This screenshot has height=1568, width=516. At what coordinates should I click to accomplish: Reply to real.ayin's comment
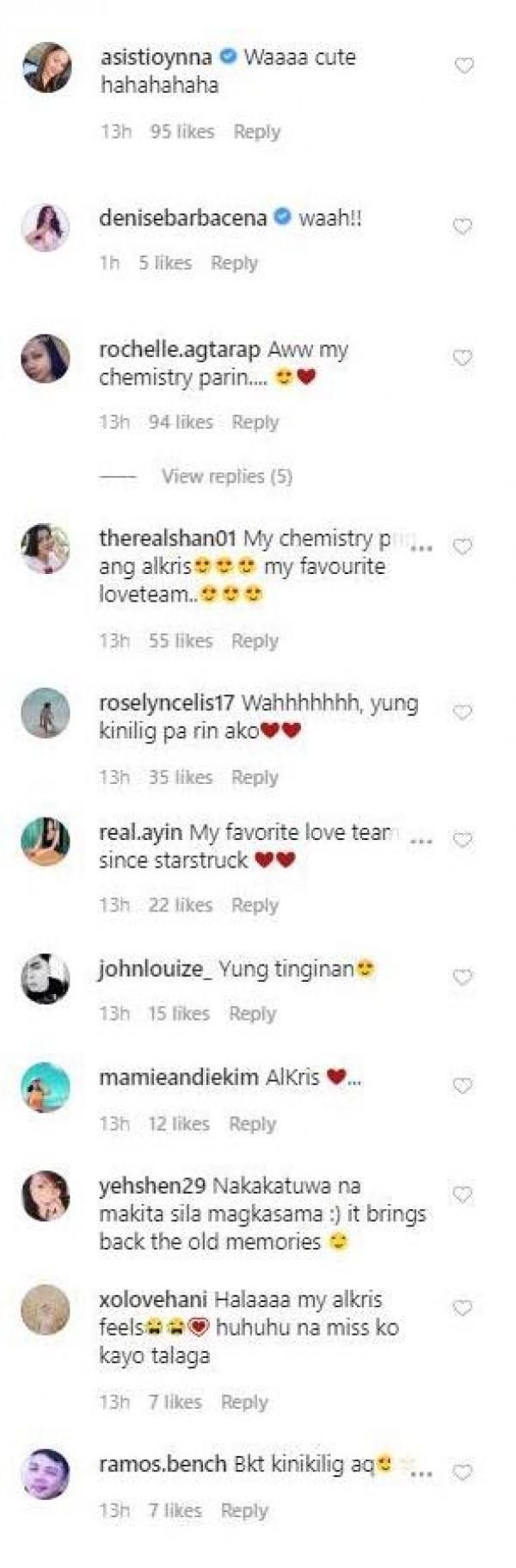[x=255, y=905]
